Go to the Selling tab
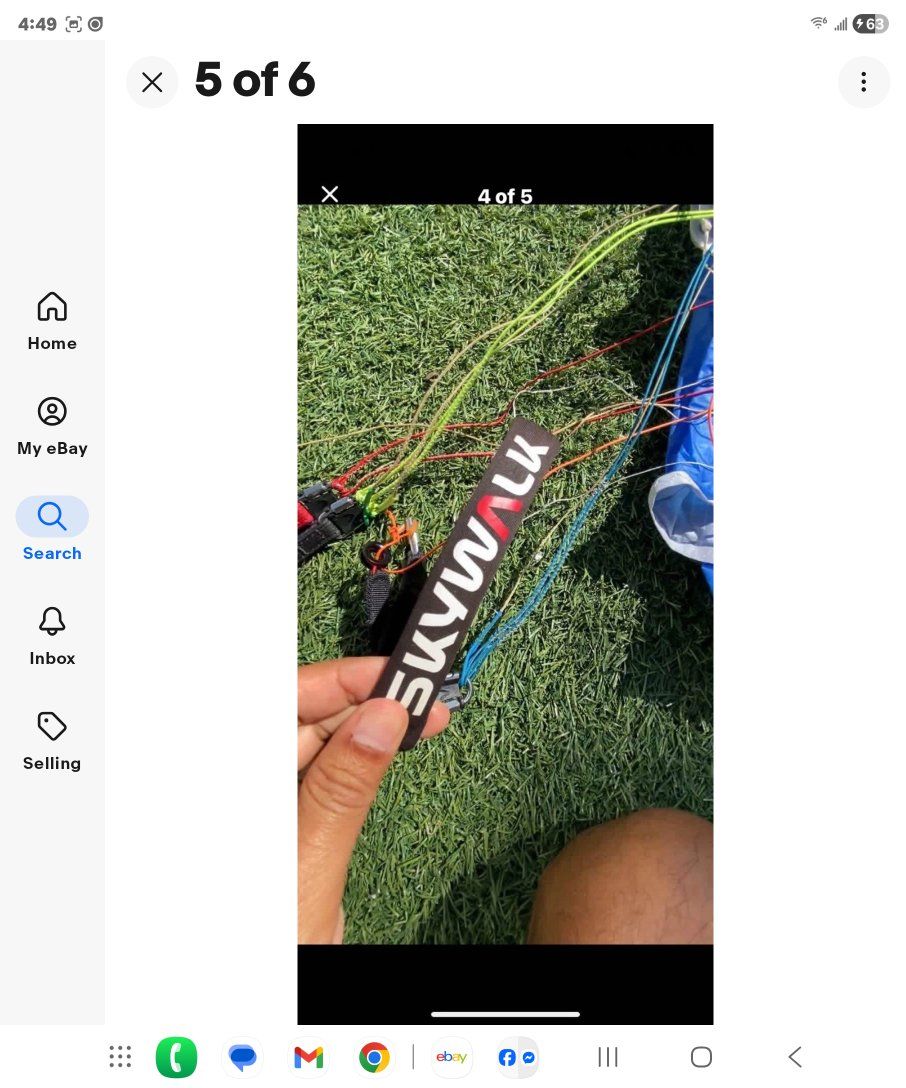This screenshot has width=906, height=1088. [x=52, y=741]
